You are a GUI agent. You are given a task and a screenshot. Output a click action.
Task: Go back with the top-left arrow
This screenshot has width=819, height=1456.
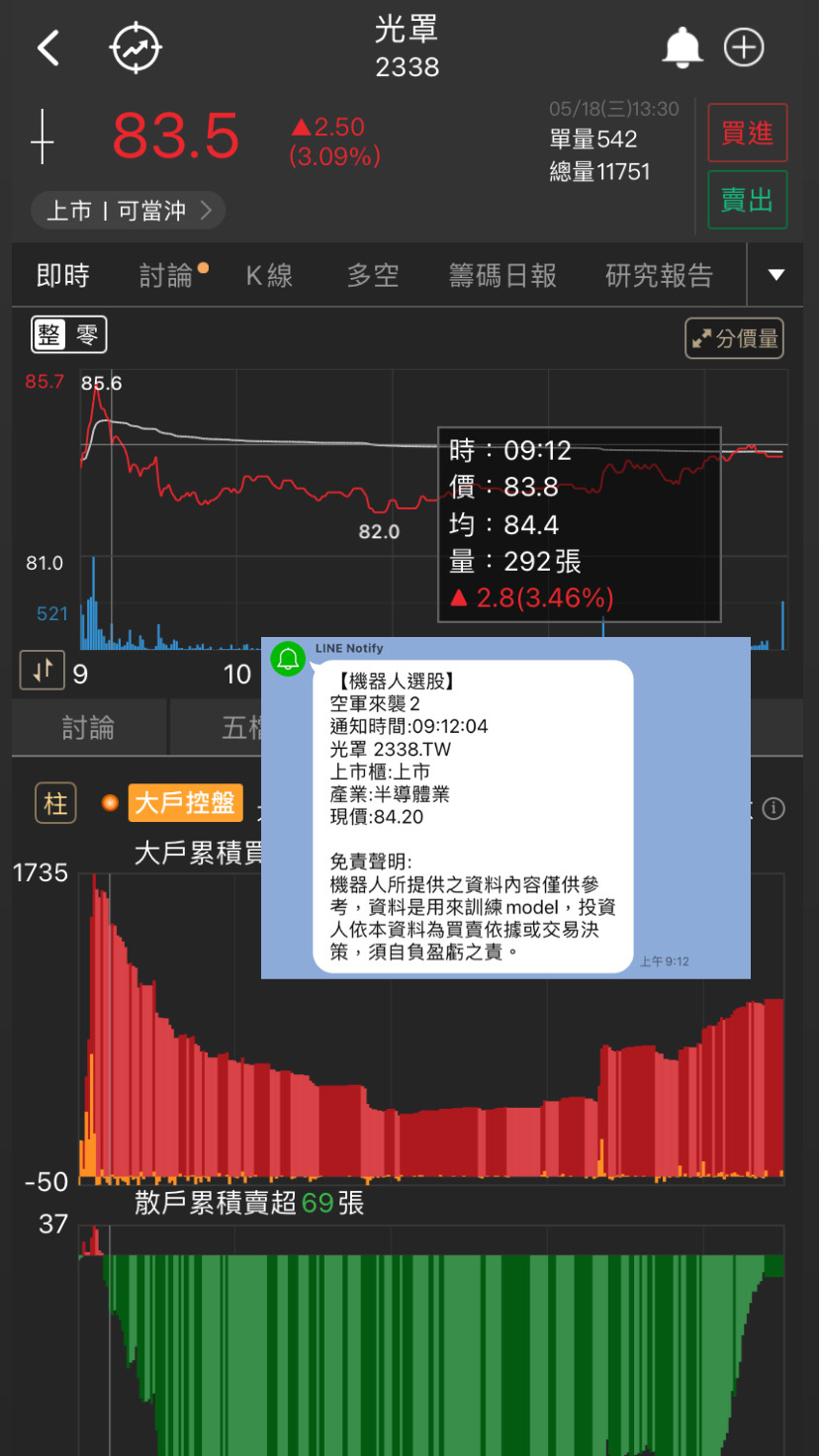[48, 47]
